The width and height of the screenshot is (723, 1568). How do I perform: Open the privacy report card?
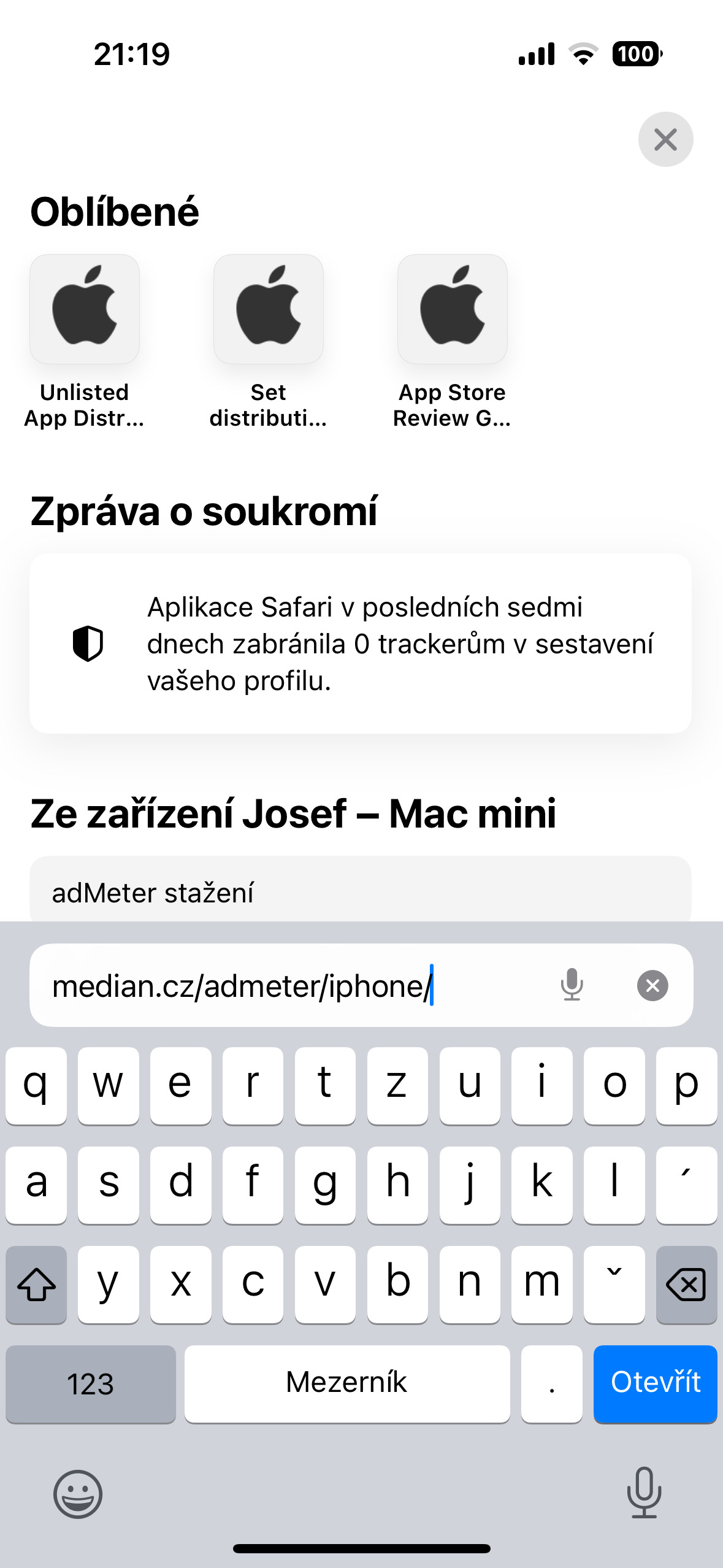pos(361,644)
